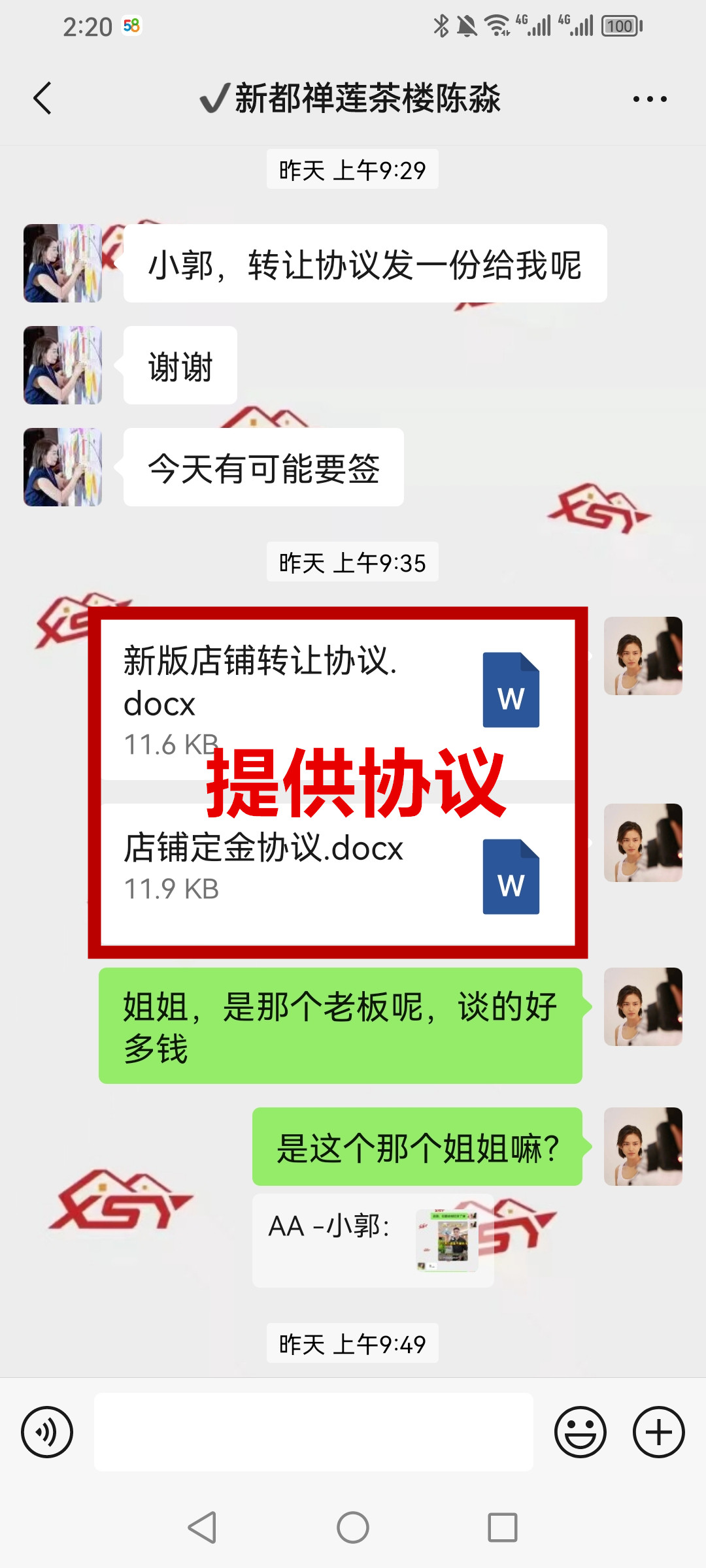This screenshot has width=706, height=1568.
Task: View contact avatar beside 谢谢 message
Action: pyautogui.click(x=63, y=365)
